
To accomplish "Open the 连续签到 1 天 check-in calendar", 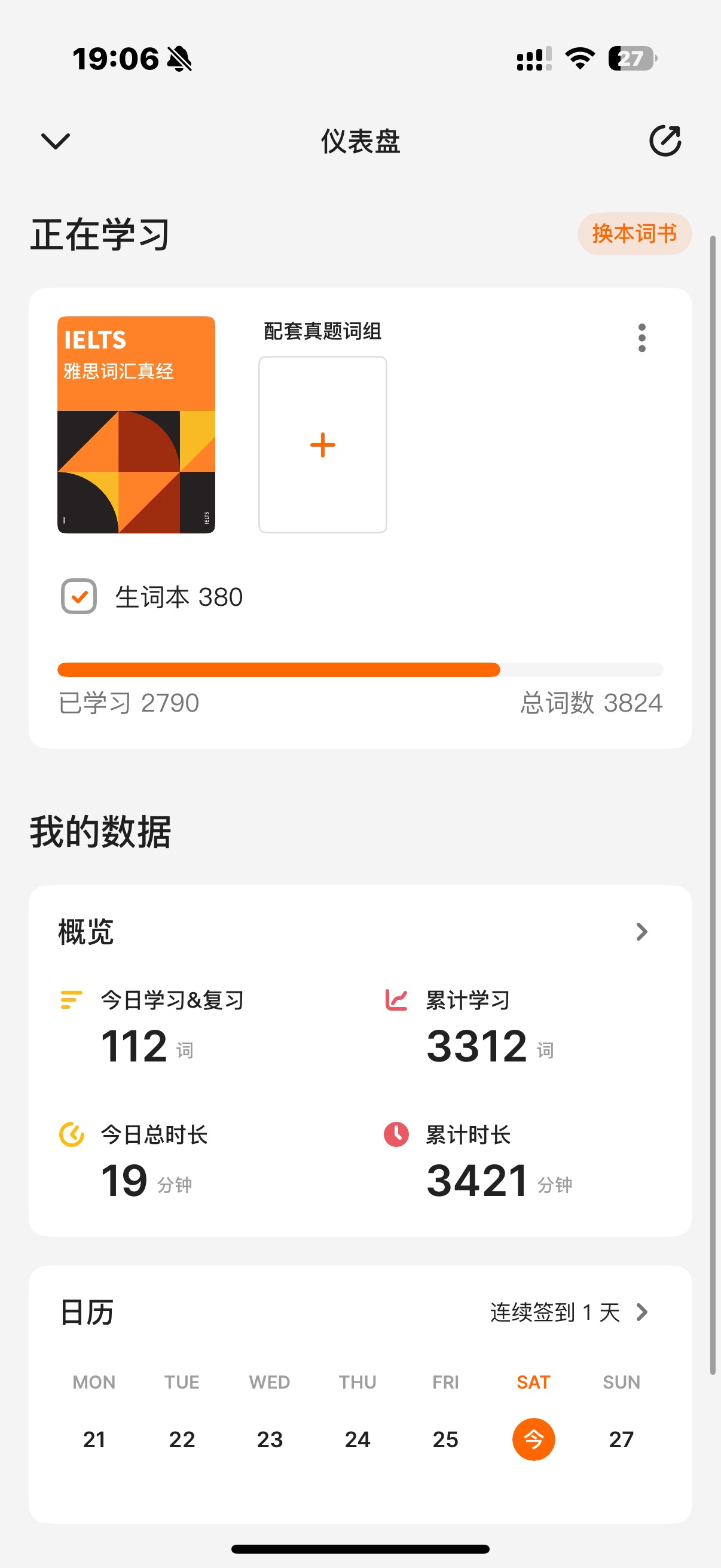I will (x=569, y=1312).
